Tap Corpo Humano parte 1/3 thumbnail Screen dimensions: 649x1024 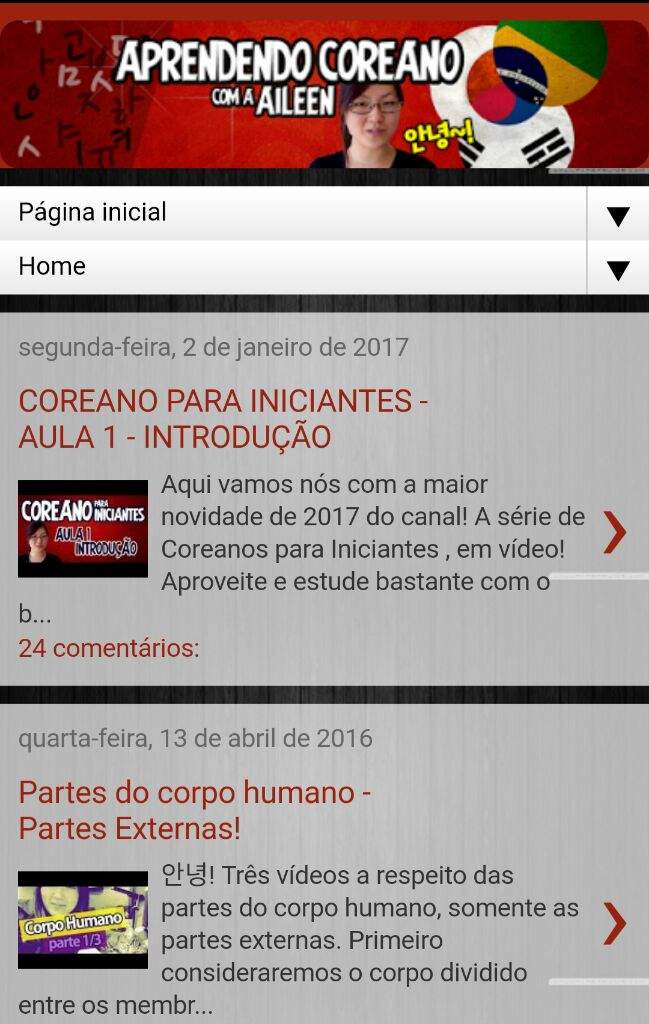pos(83,919)
